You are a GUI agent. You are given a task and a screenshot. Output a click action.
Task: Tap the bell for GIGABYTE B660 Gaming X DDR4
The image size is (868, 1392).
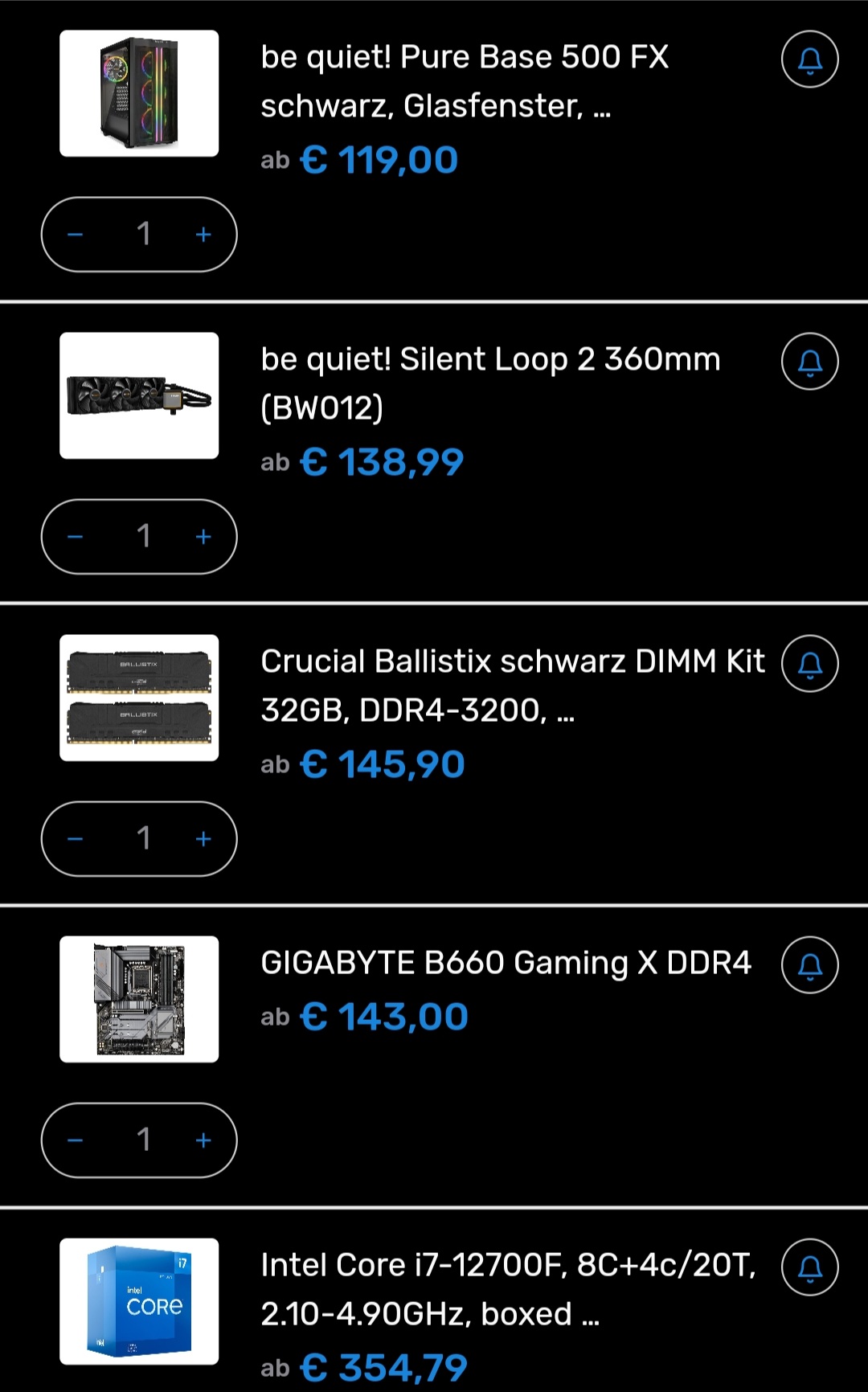coord(809,965)
